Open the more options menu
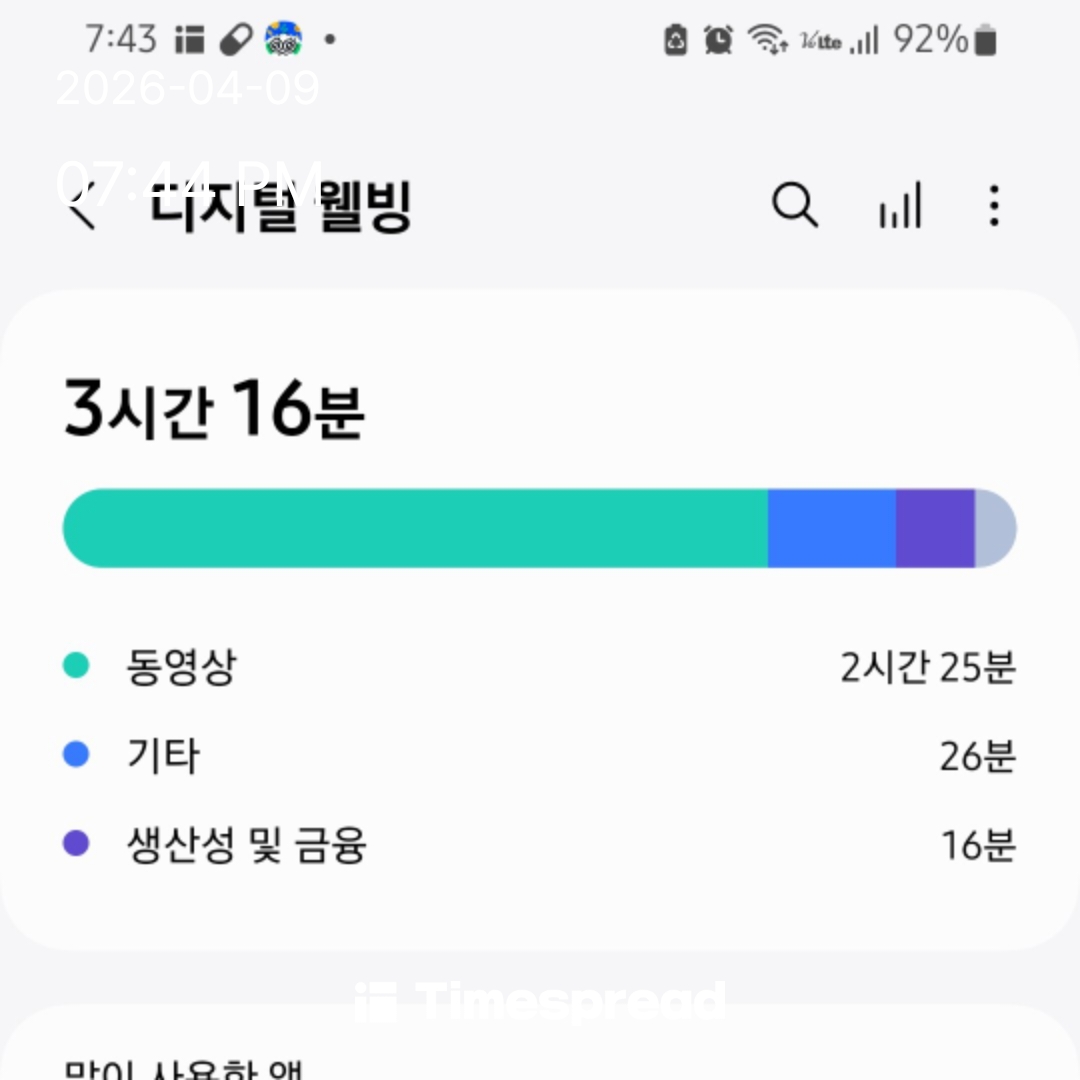Screen dimensions: 1080x1080 [993, 206]
